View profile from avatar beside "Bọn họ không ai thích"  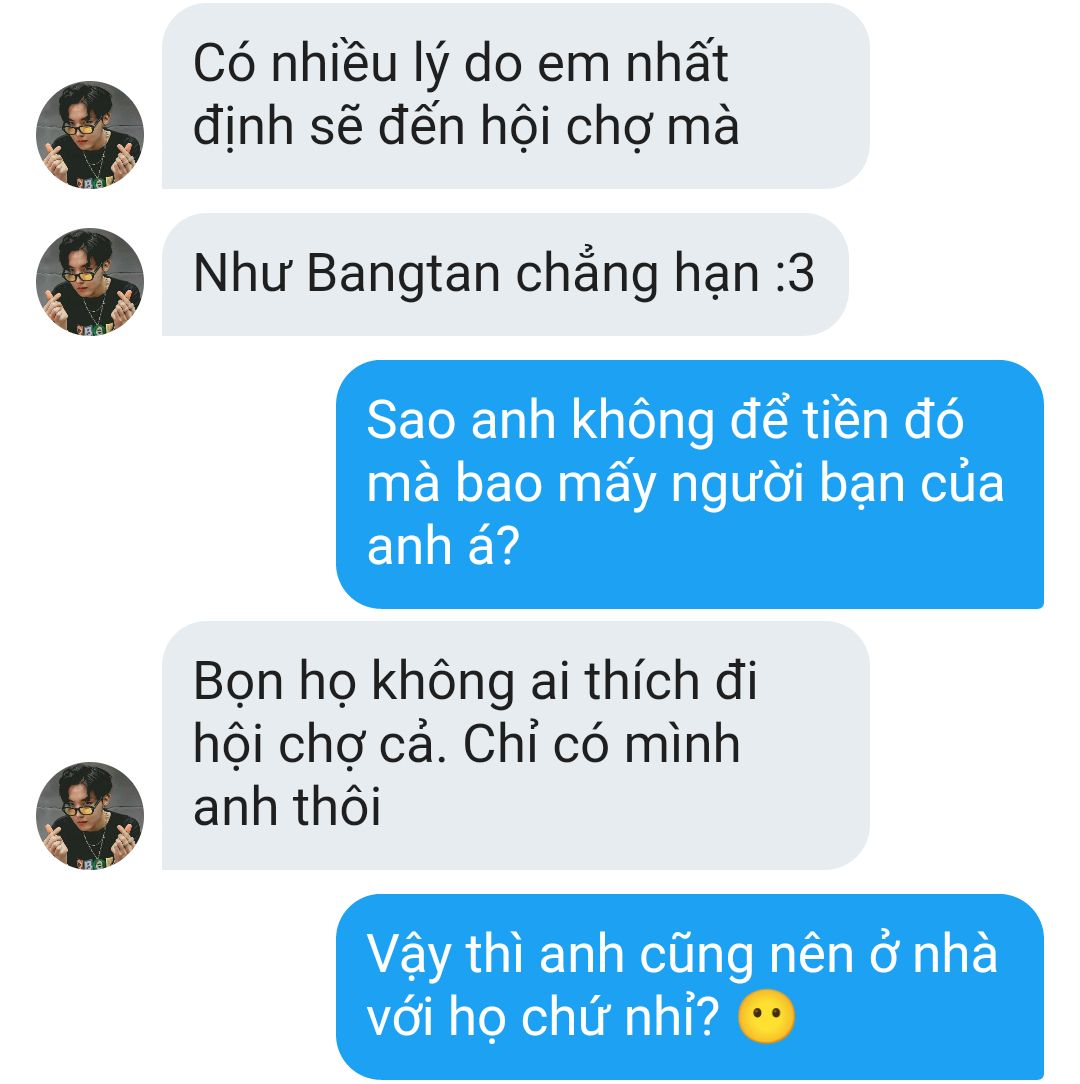tap(90, 815)
